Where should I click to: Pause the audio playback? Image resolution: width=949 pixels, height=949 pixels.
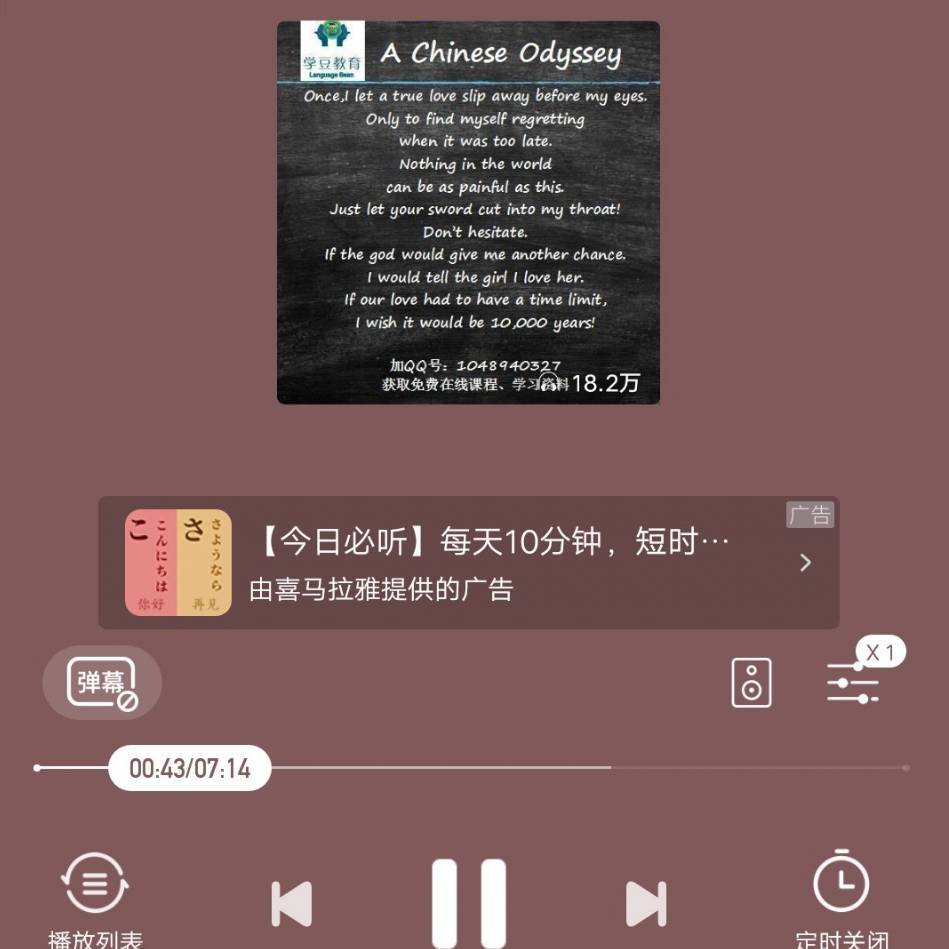point(468,903)
